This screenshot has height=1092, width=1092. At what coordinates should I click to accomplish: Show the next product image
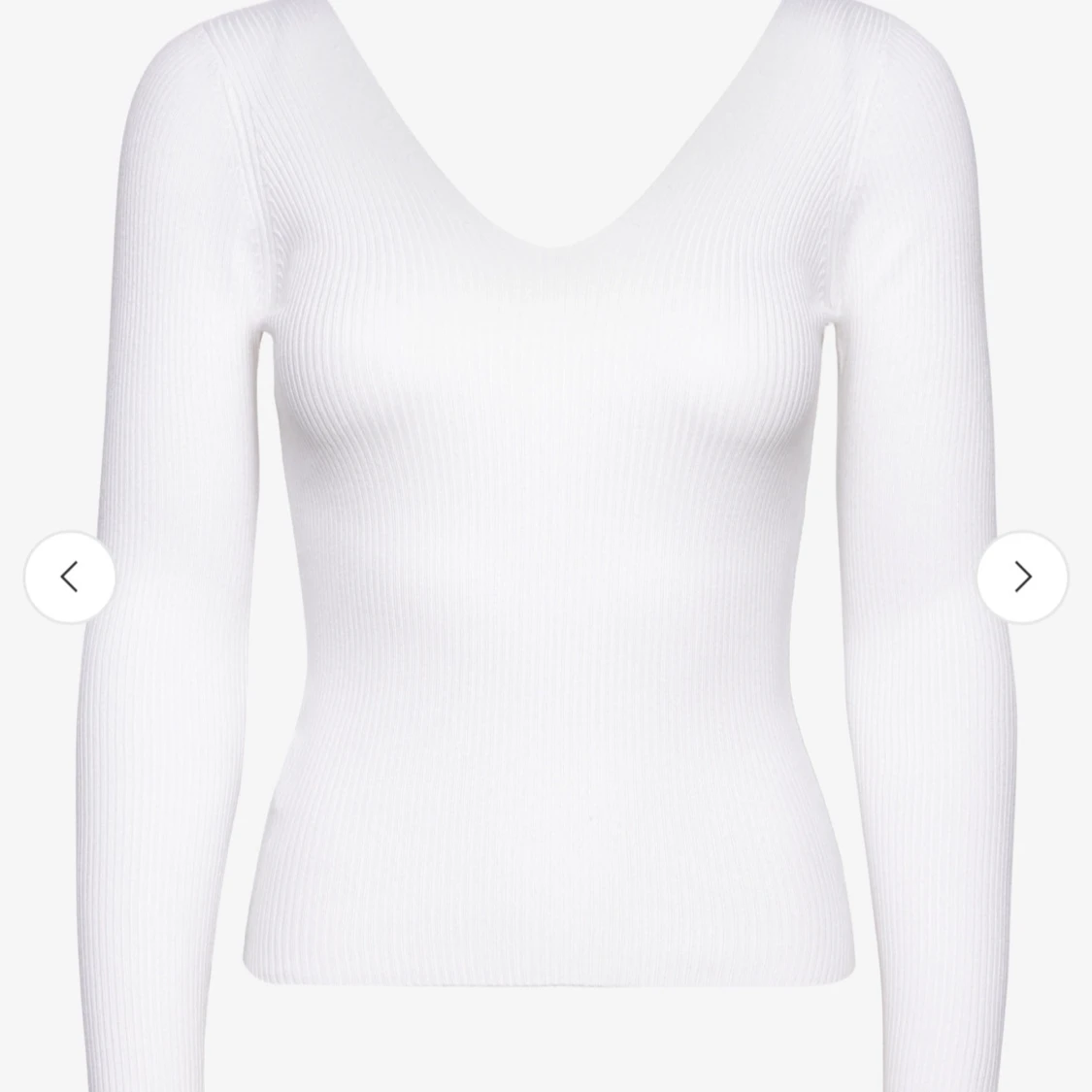1022,577
